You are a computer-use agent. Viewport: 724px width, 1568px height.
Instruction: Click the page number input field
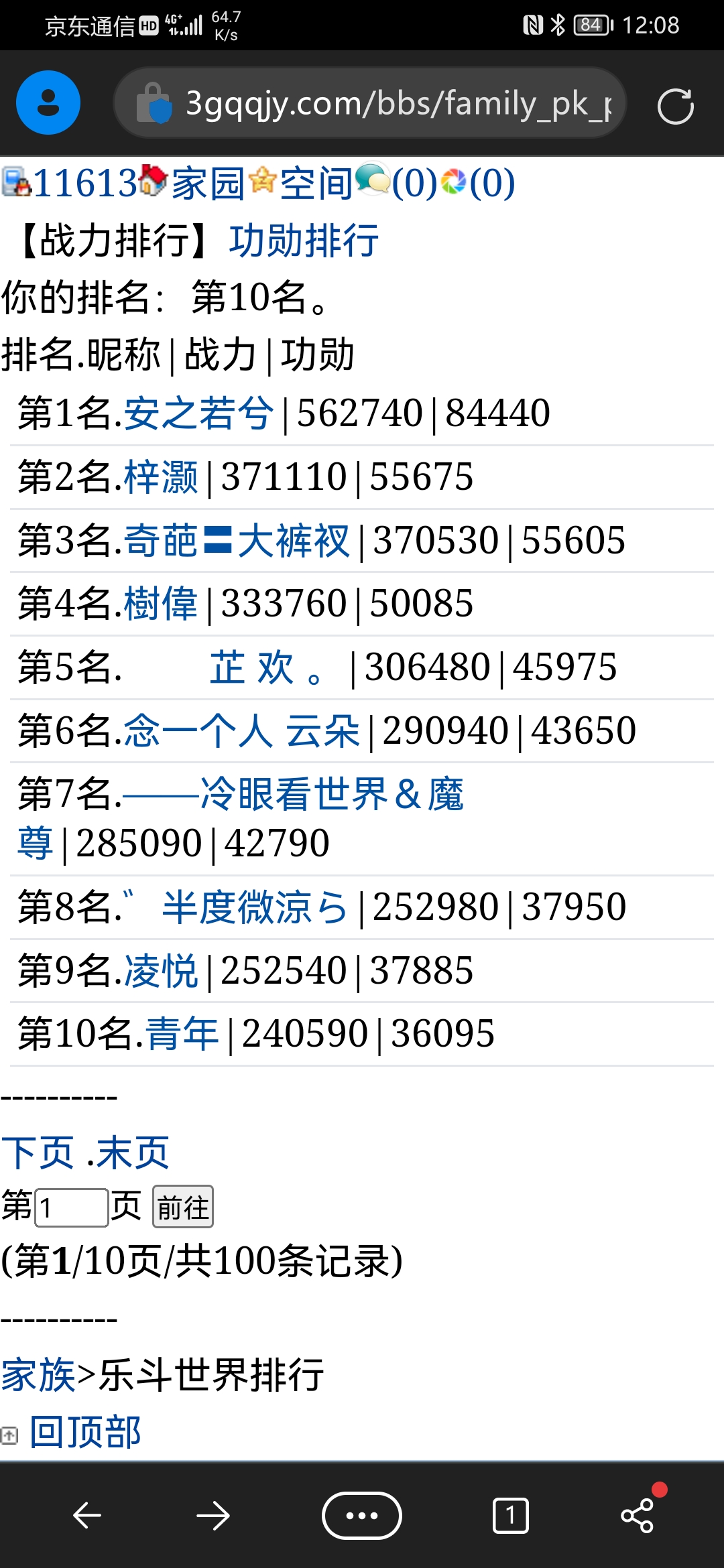[72, 1206]
